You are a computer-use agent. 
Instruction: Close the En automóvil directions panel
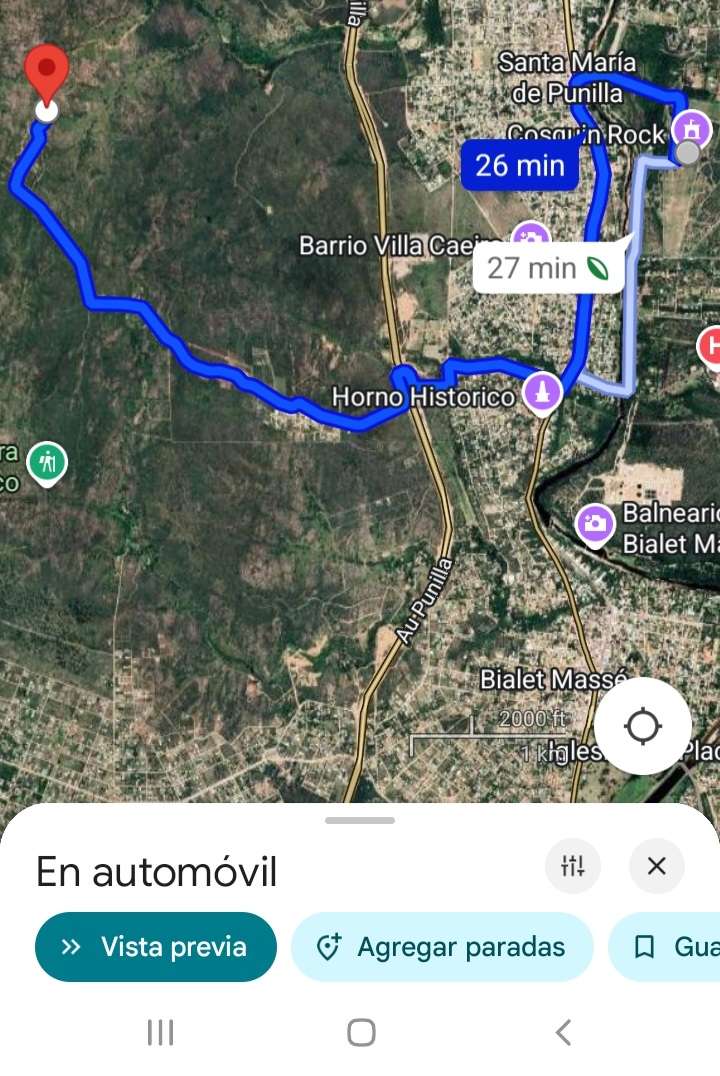point(656,866)
